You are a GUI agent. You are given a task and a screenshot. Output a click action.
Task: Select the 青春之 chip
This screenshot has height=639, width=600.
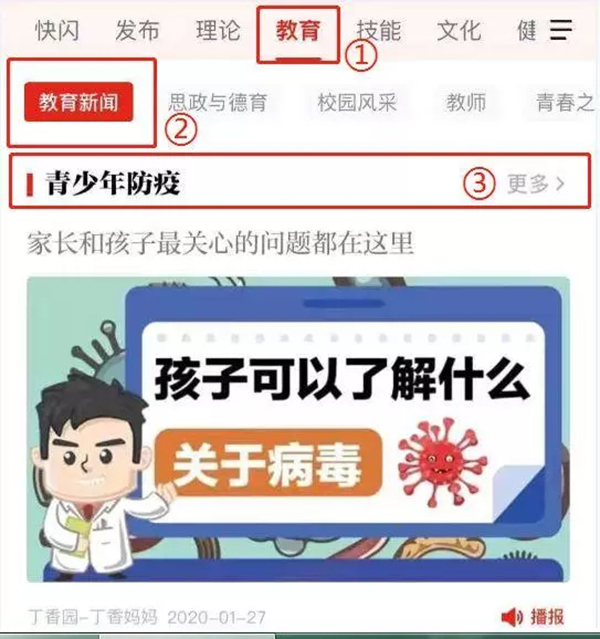click(x=563, y=102)
